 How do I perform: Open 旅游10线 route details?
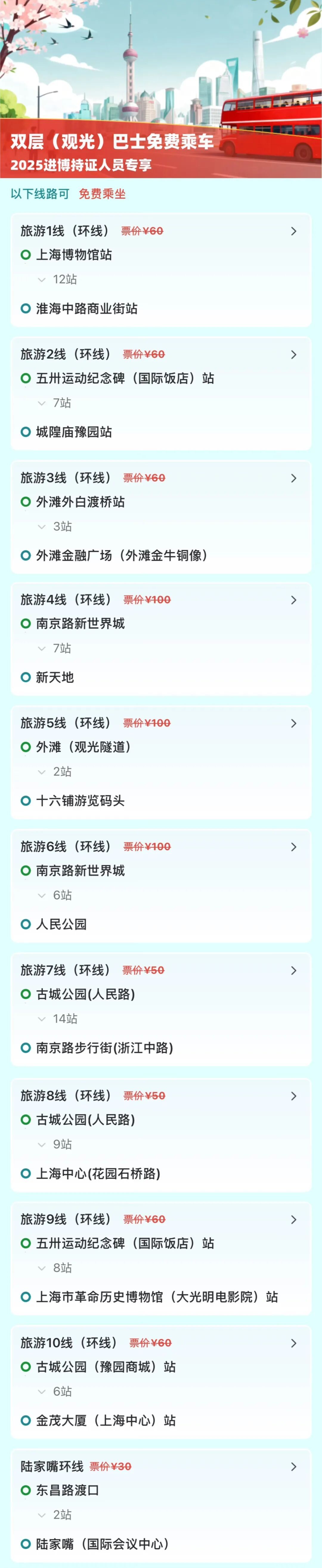(x=293, y=1343)
